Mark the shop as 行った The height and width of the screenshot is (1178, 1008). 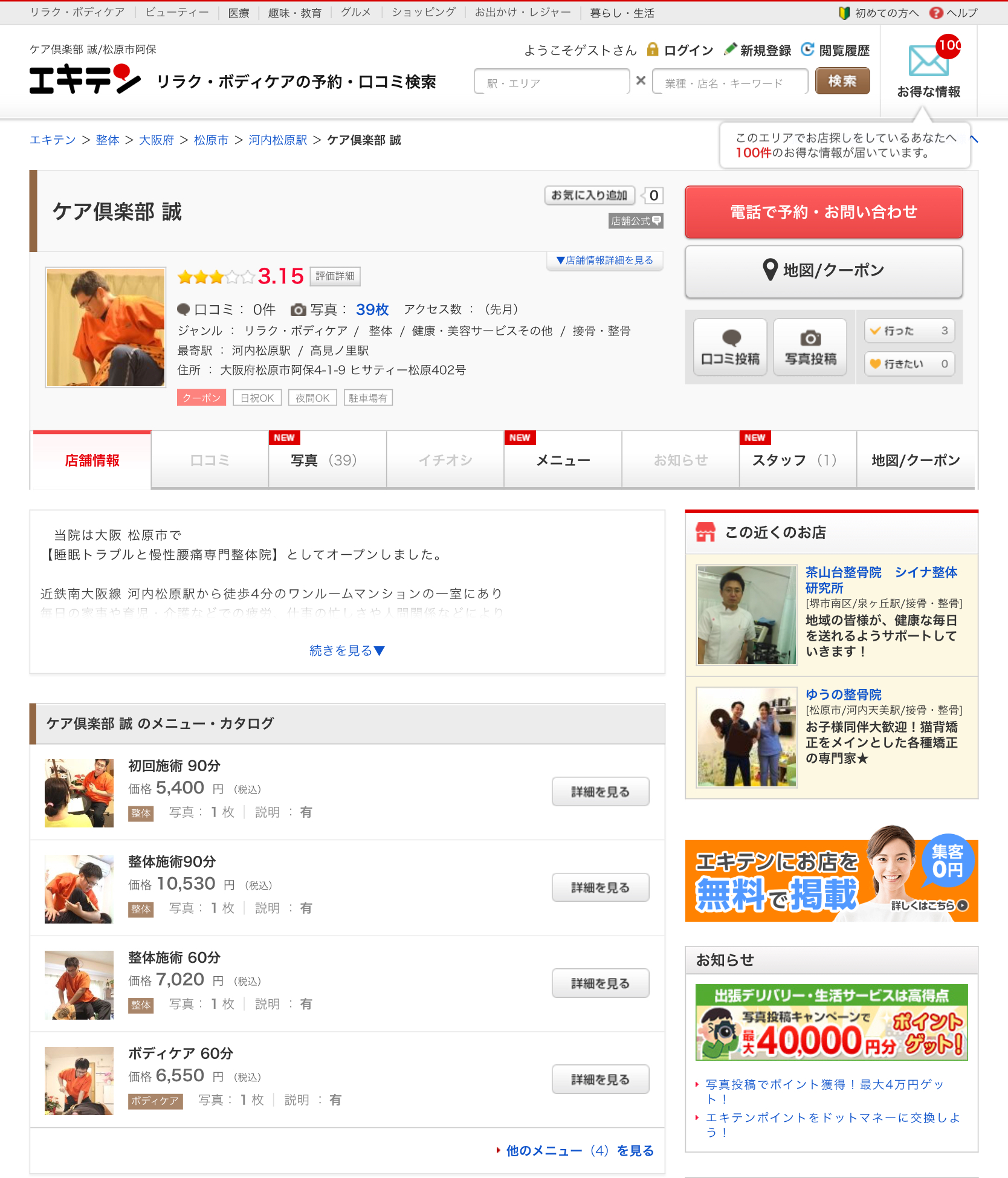tap(909, 331)
